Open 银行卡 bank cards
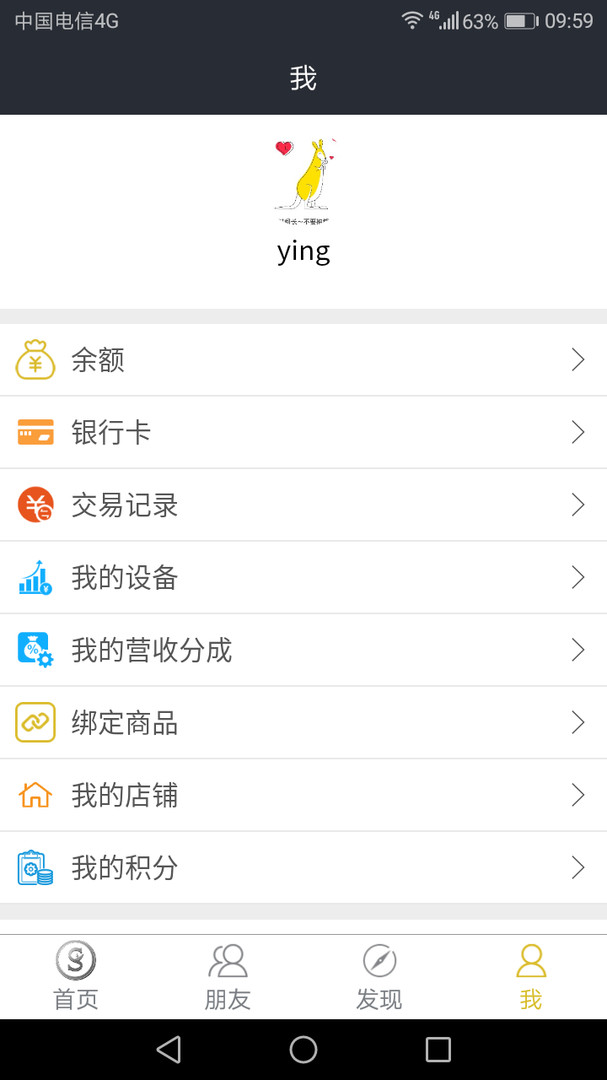Viewport: 607px width, 1080px height. pyautogui.click(x=303, y=432)
